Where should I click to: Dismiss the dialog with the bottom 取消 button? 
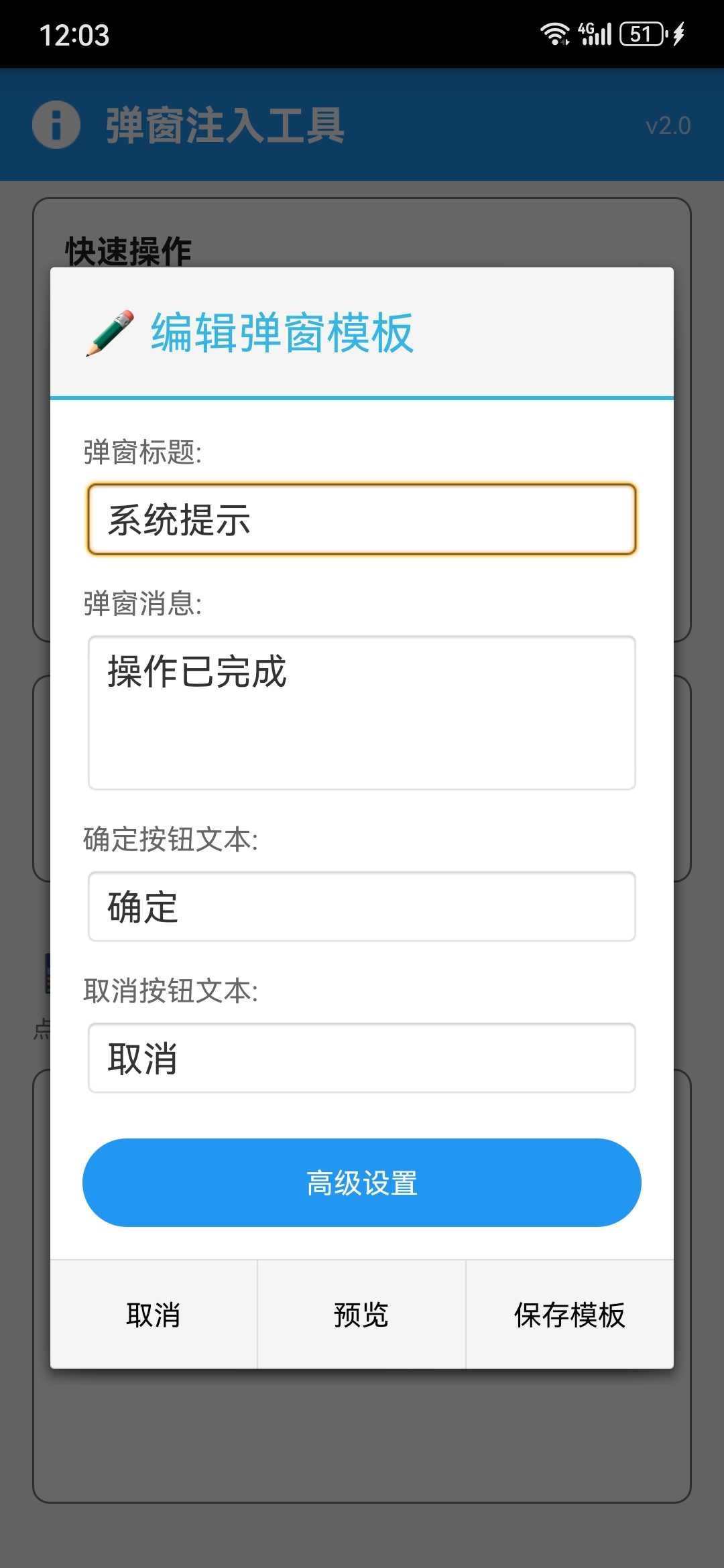point(154,1315)
